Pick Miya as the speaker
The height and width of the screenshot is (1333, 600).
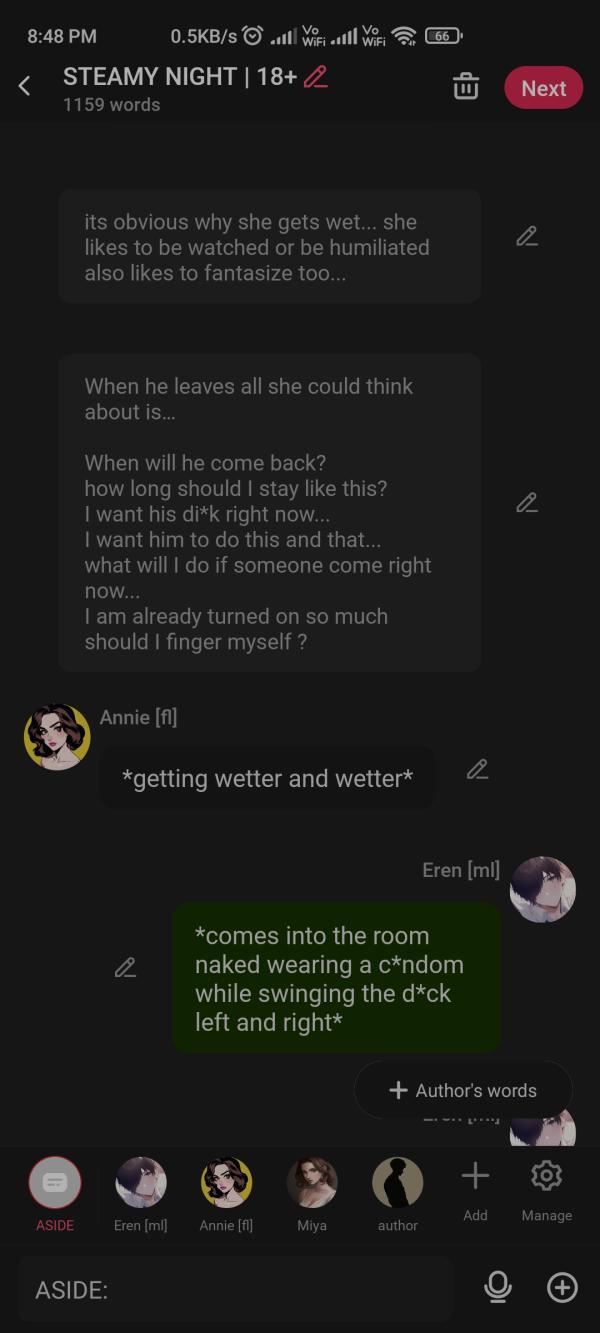point(312,1184)
